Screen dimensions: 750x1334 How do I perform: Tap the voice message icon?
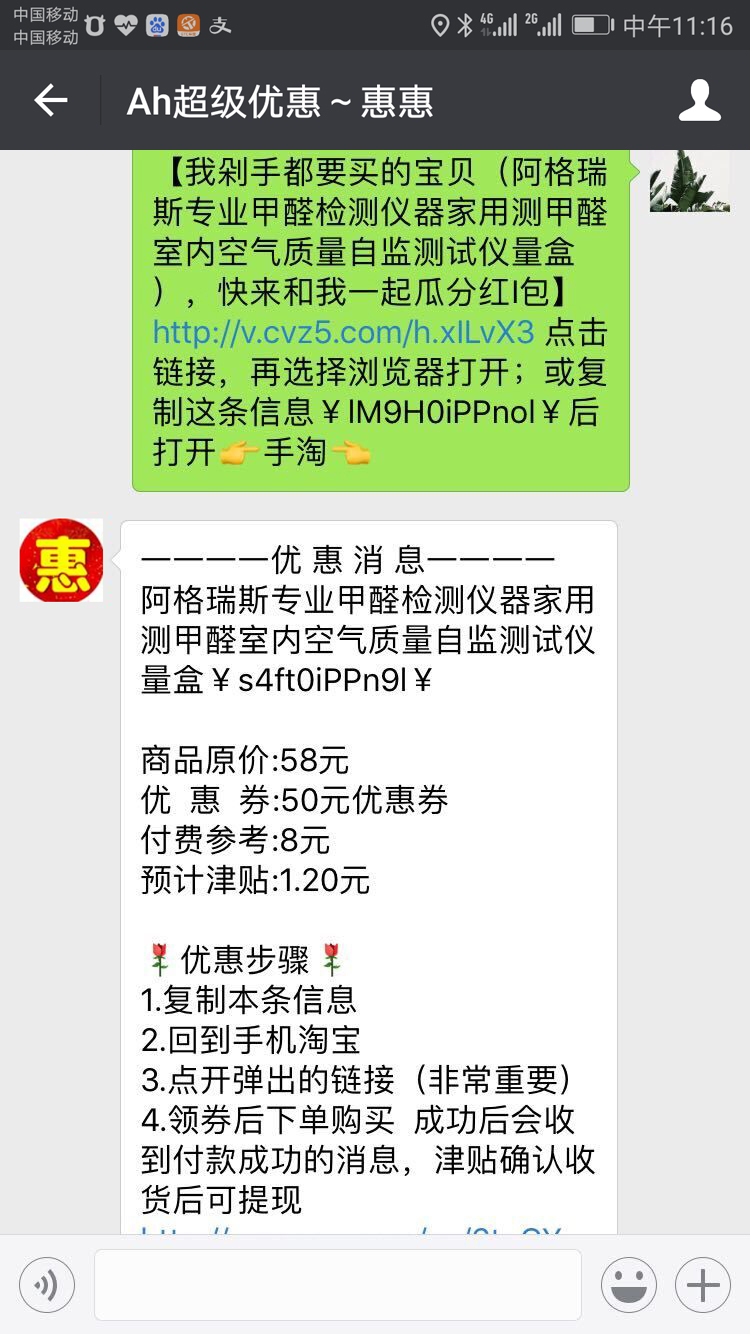(x=47, y=1284)
